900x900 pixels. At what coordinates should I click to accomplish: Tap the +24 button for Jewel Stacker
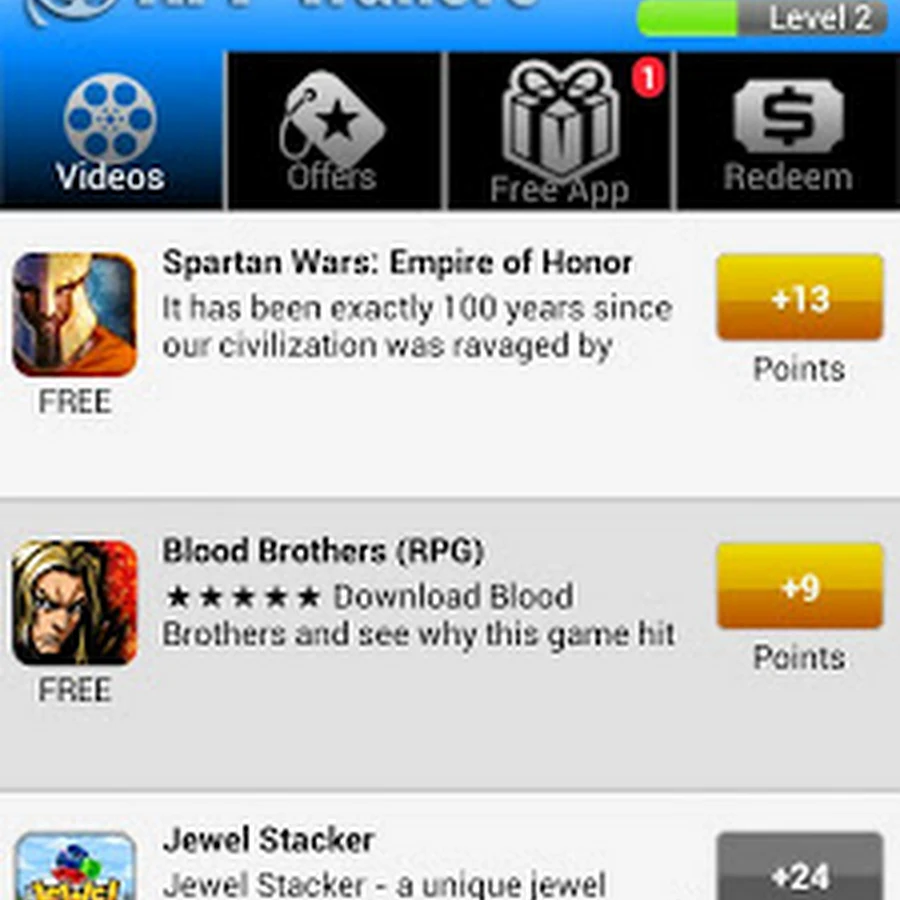pos(800,872)
